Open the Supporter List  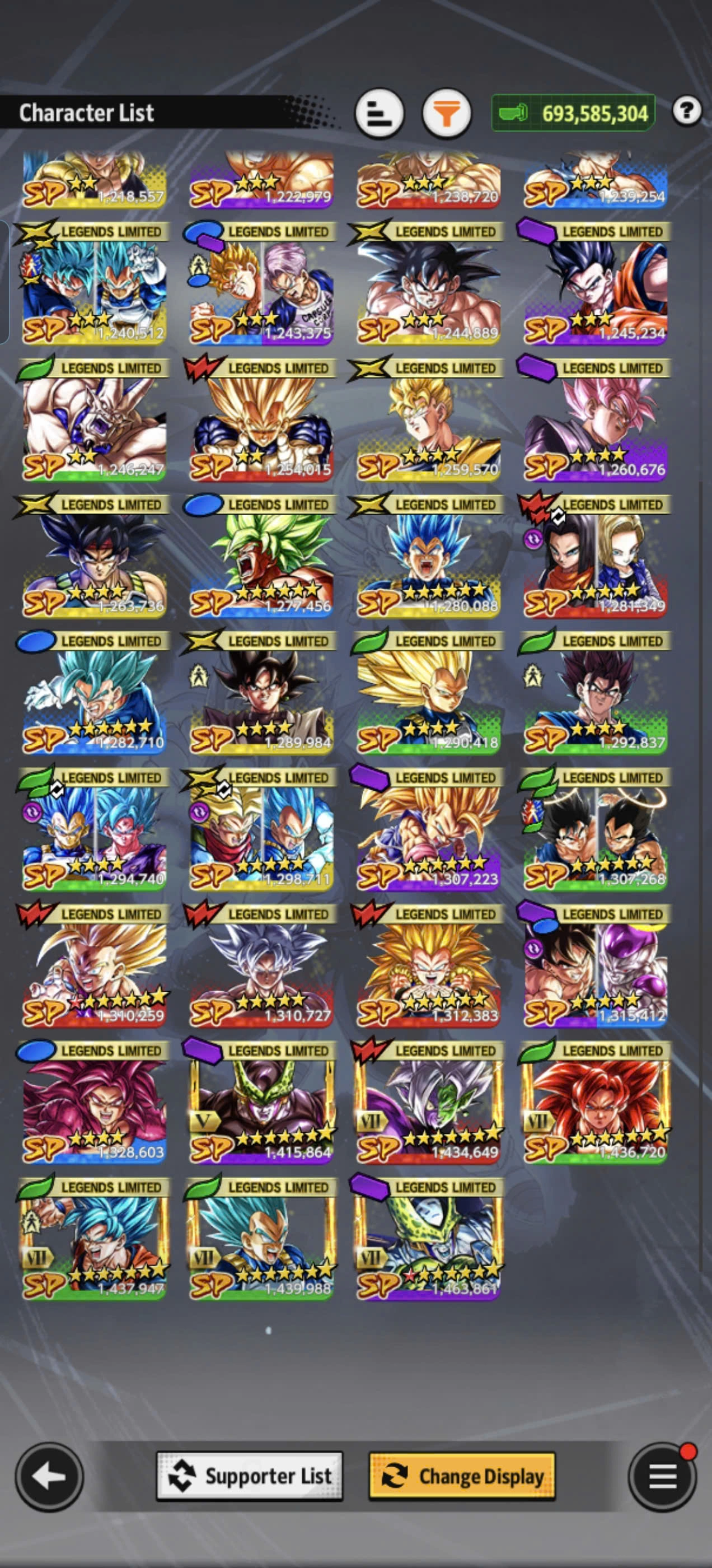click(x=250, y=1476)
